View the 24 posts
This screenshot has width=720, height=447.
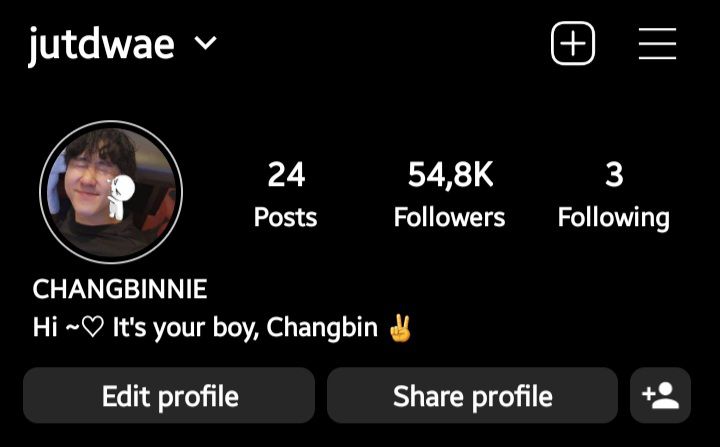pyautogui.click(x=285, y=194)
